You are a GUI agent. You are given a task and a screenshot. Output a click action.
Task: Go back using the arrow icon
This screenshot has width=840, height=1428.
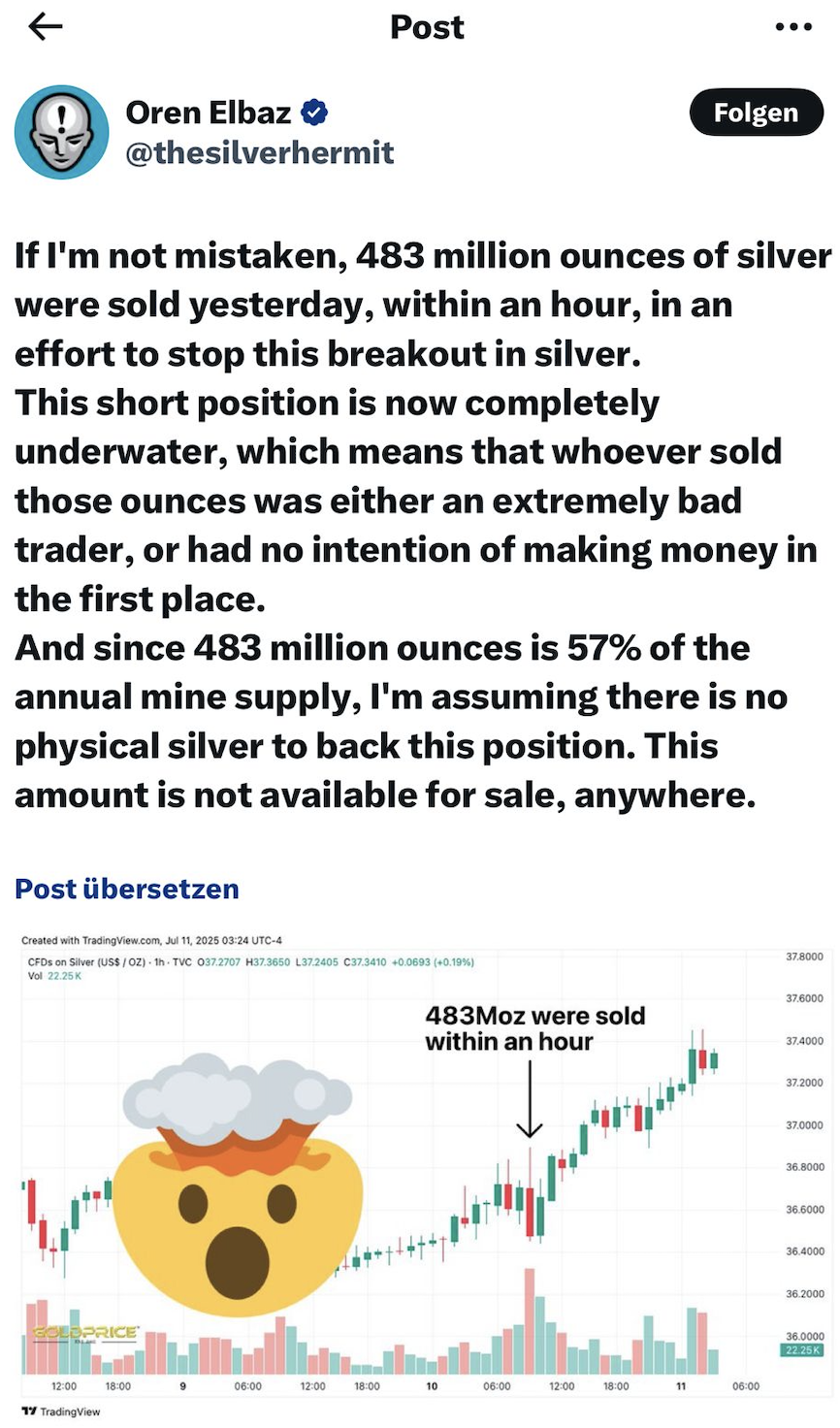pyautogui.click(x=46, y=27)
